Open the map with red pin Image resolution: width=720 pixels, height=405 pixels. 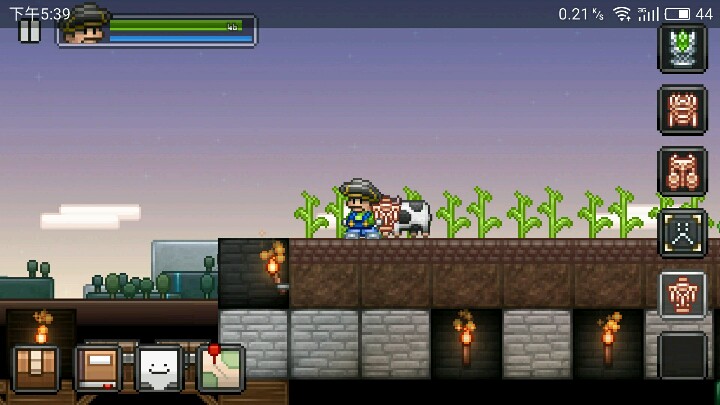point(221,369)
